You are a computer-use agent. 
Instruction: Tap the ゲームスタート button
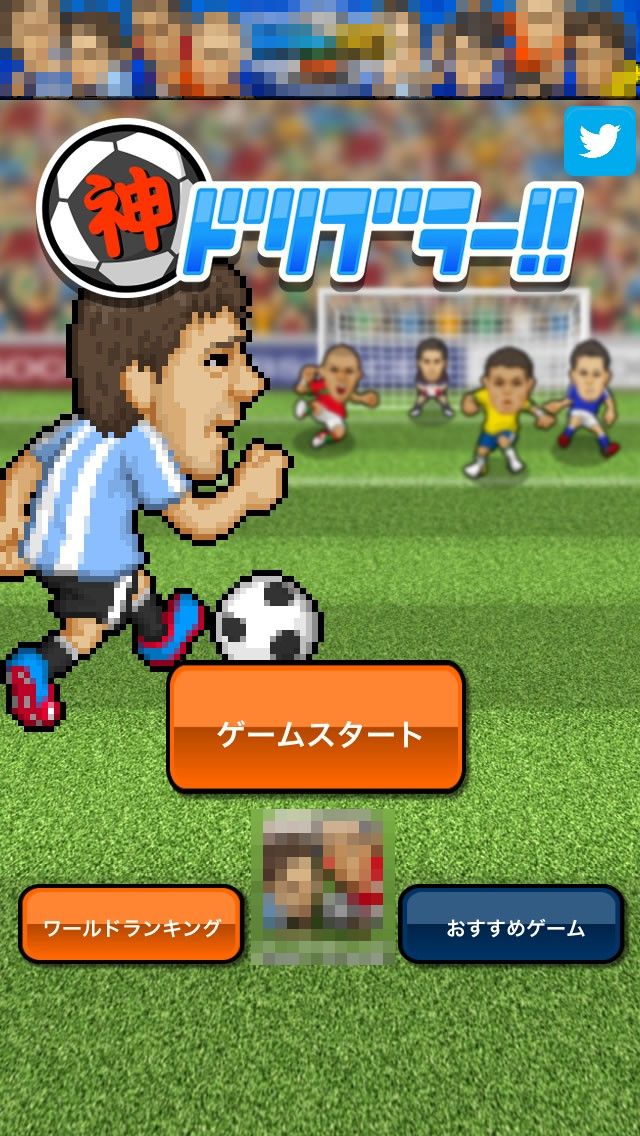316,727
